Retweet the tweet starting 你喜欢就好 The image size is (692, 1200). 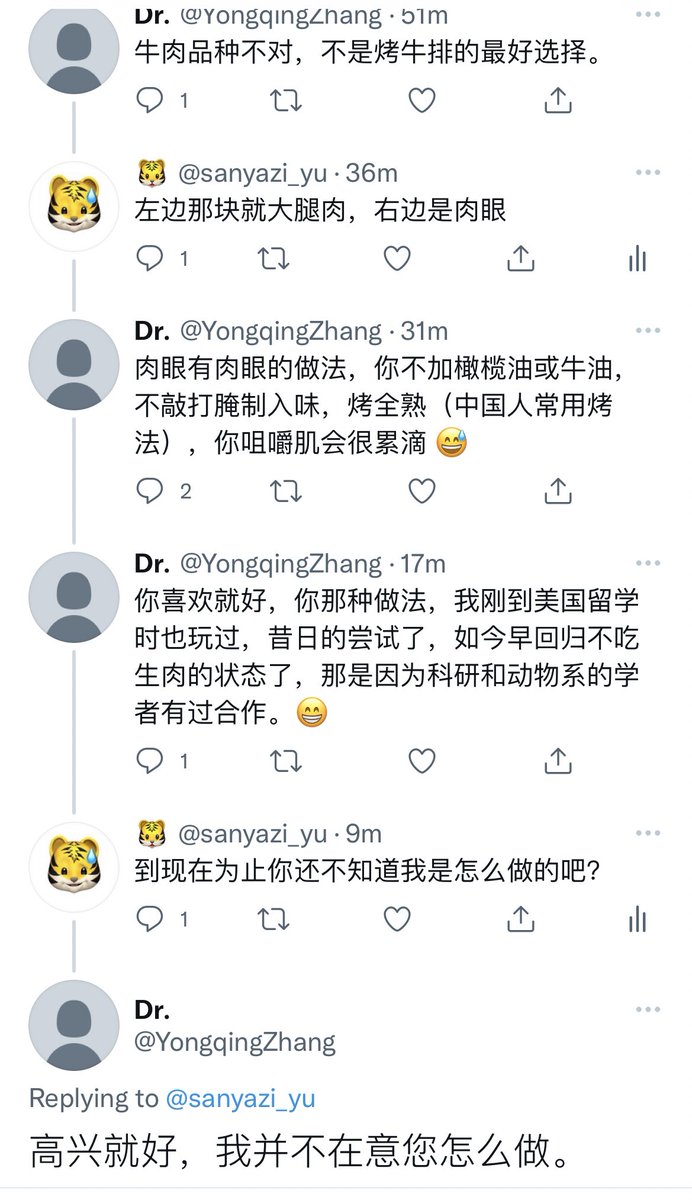pyautogui.click(x=286, y=761)
